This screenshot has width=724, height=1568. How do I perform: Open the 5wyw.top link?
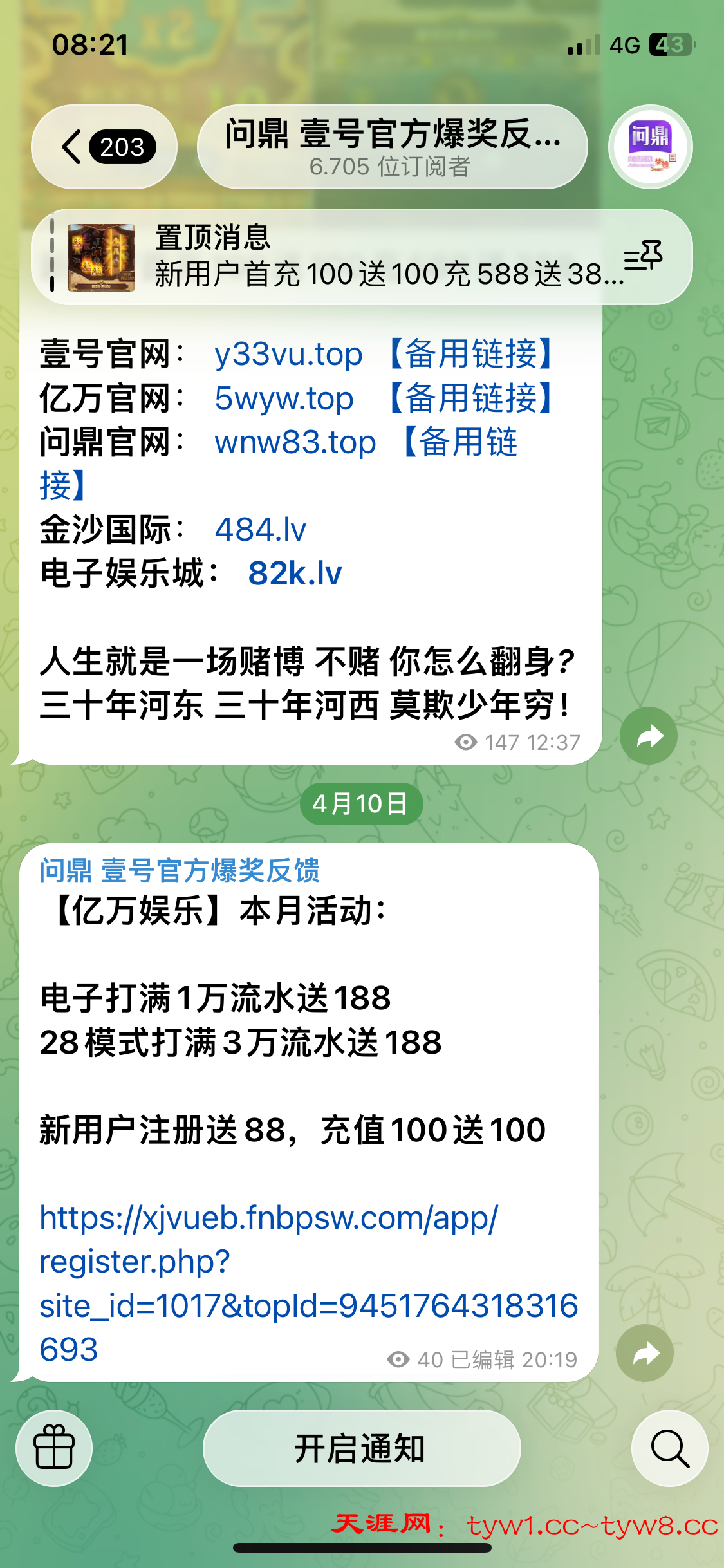(x=284, y=398)
